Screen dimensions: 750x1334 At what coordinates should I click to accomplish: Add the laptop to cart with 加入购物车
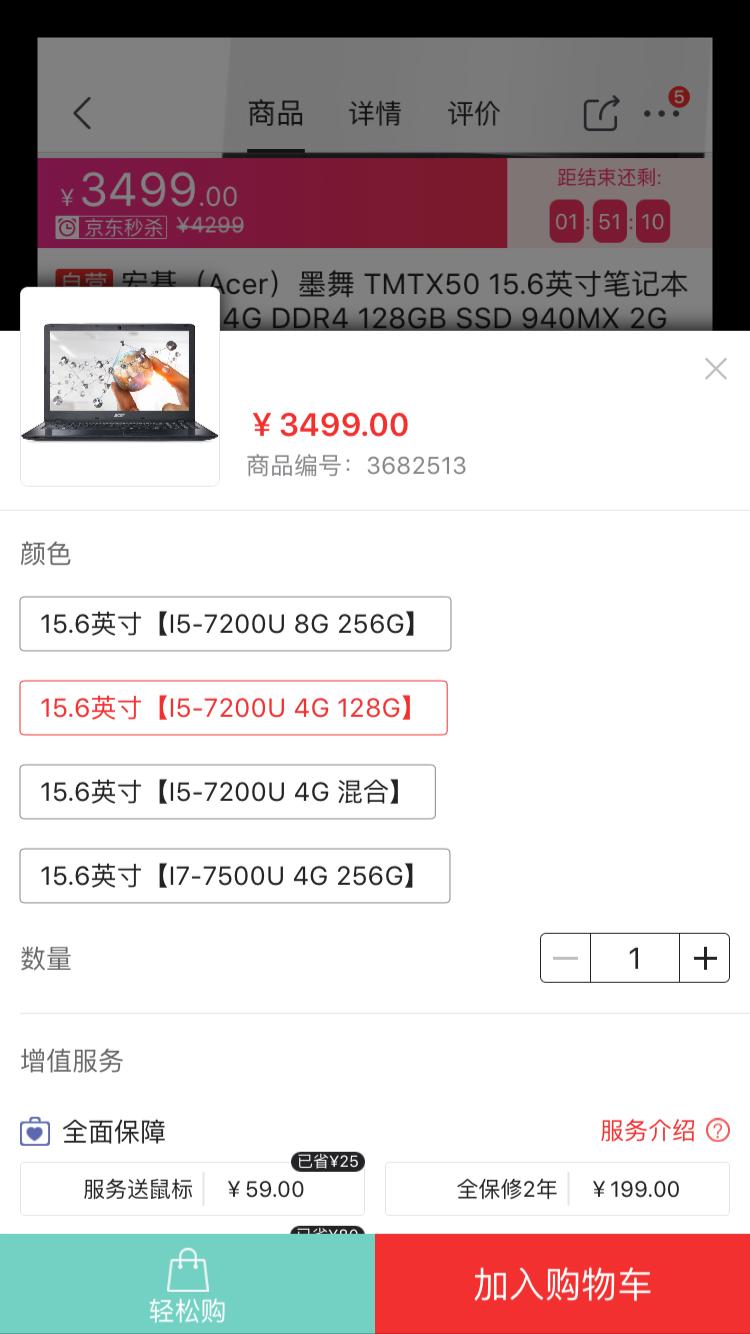click(562, 1284)
